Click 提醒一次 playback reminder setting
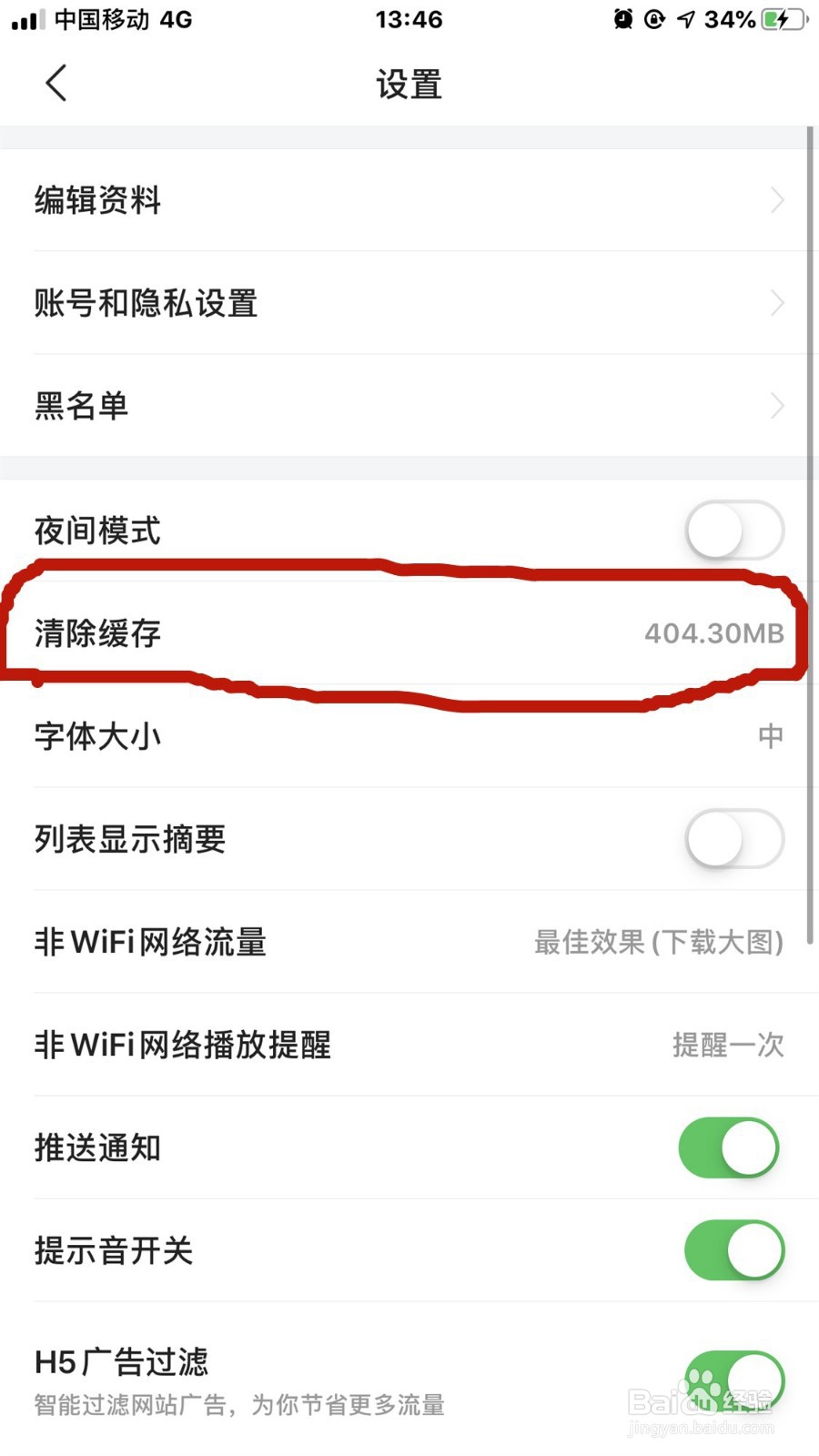 coord(728,1046)
